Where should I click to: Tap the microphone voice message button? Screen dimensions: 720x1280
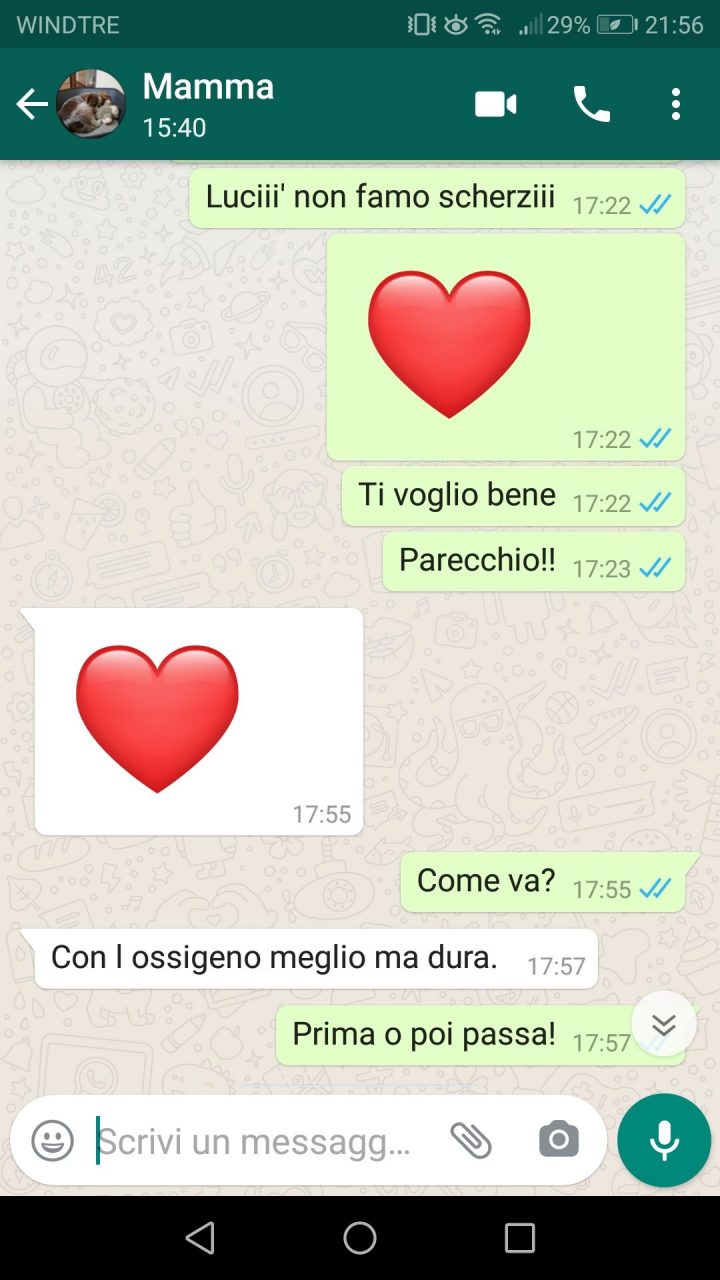coord(664,1140)
